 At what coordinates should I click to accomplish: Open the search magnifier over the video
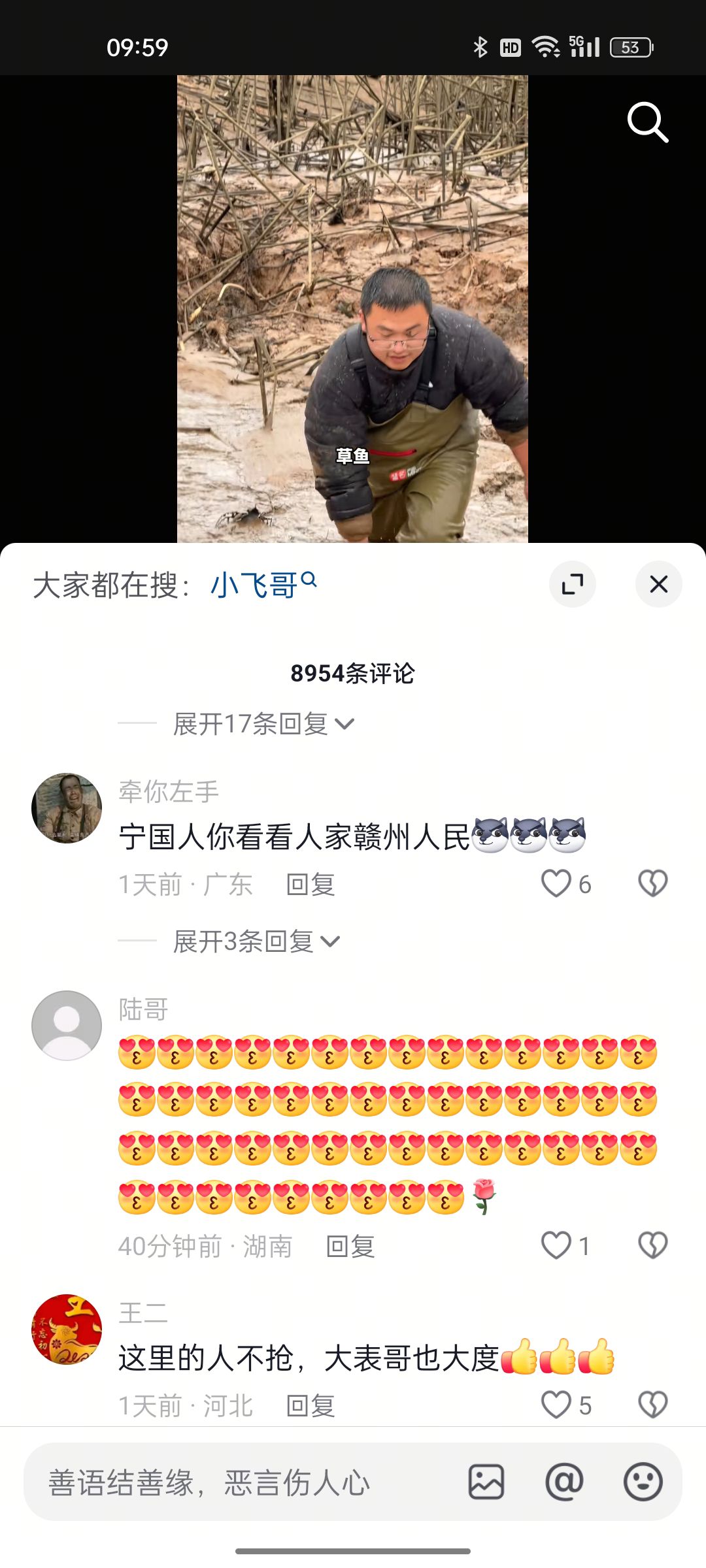[x=647, y=122]
